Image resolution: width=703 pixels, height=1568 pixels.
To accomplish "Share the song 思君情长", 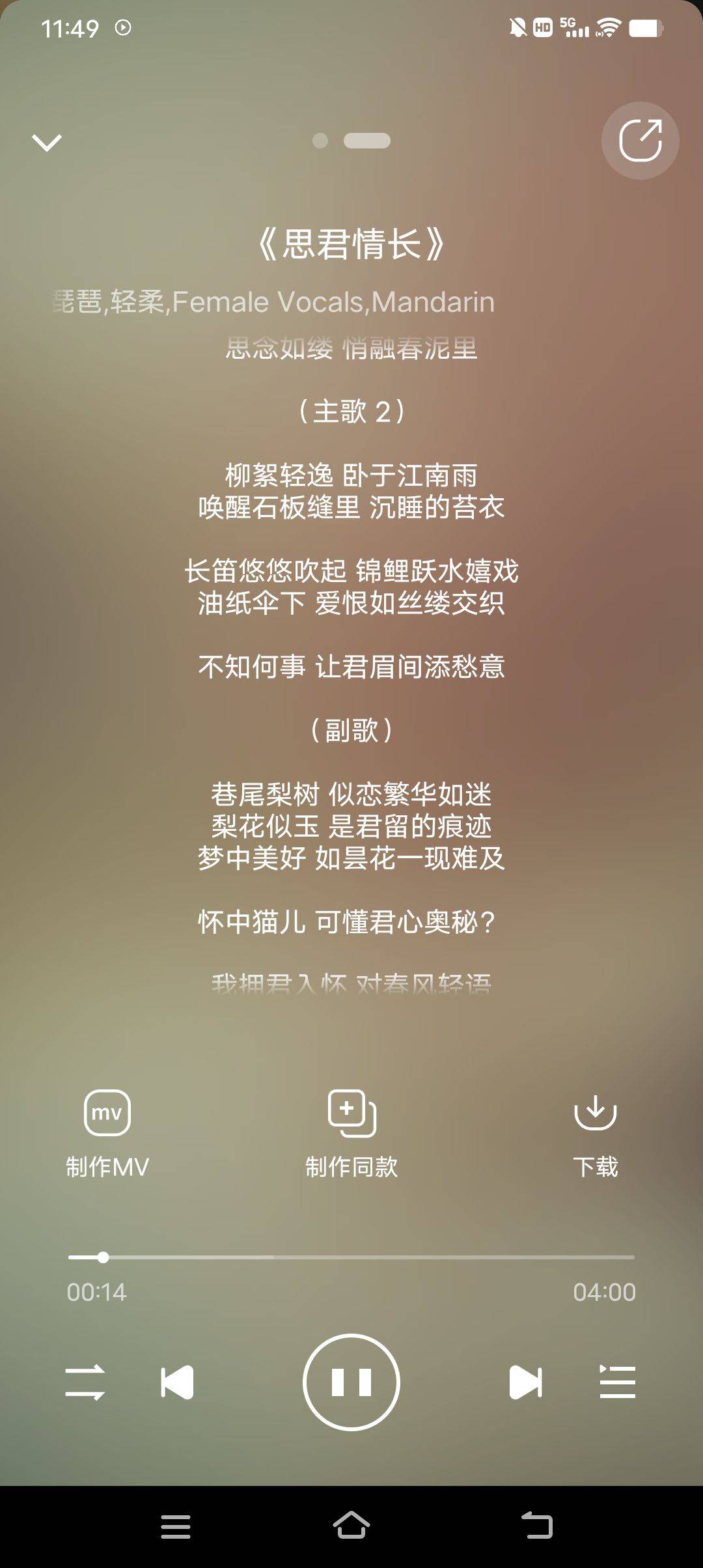I will 640,141.
